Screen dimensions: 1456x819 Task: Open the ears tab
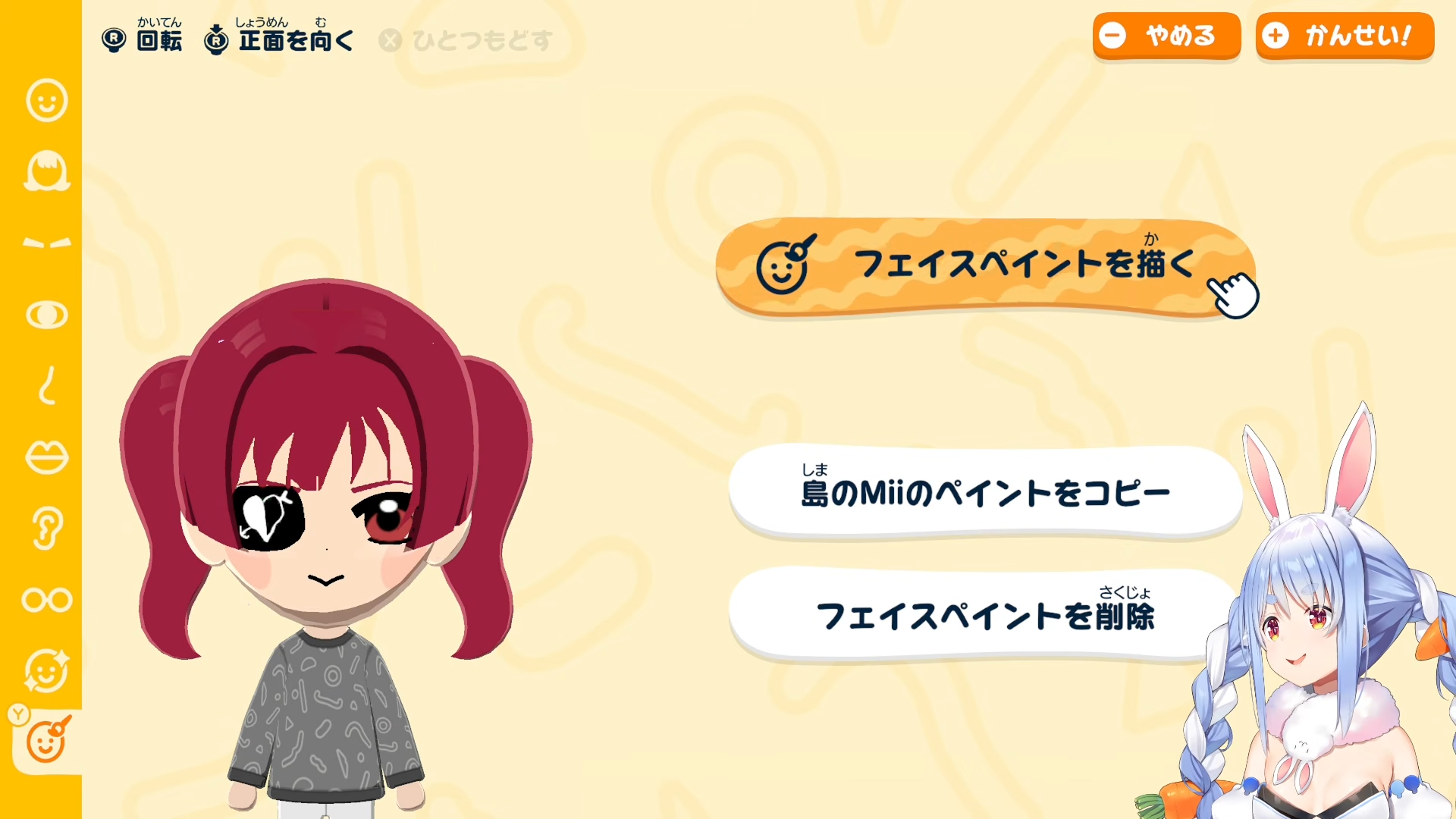click(x=47, y=528)
